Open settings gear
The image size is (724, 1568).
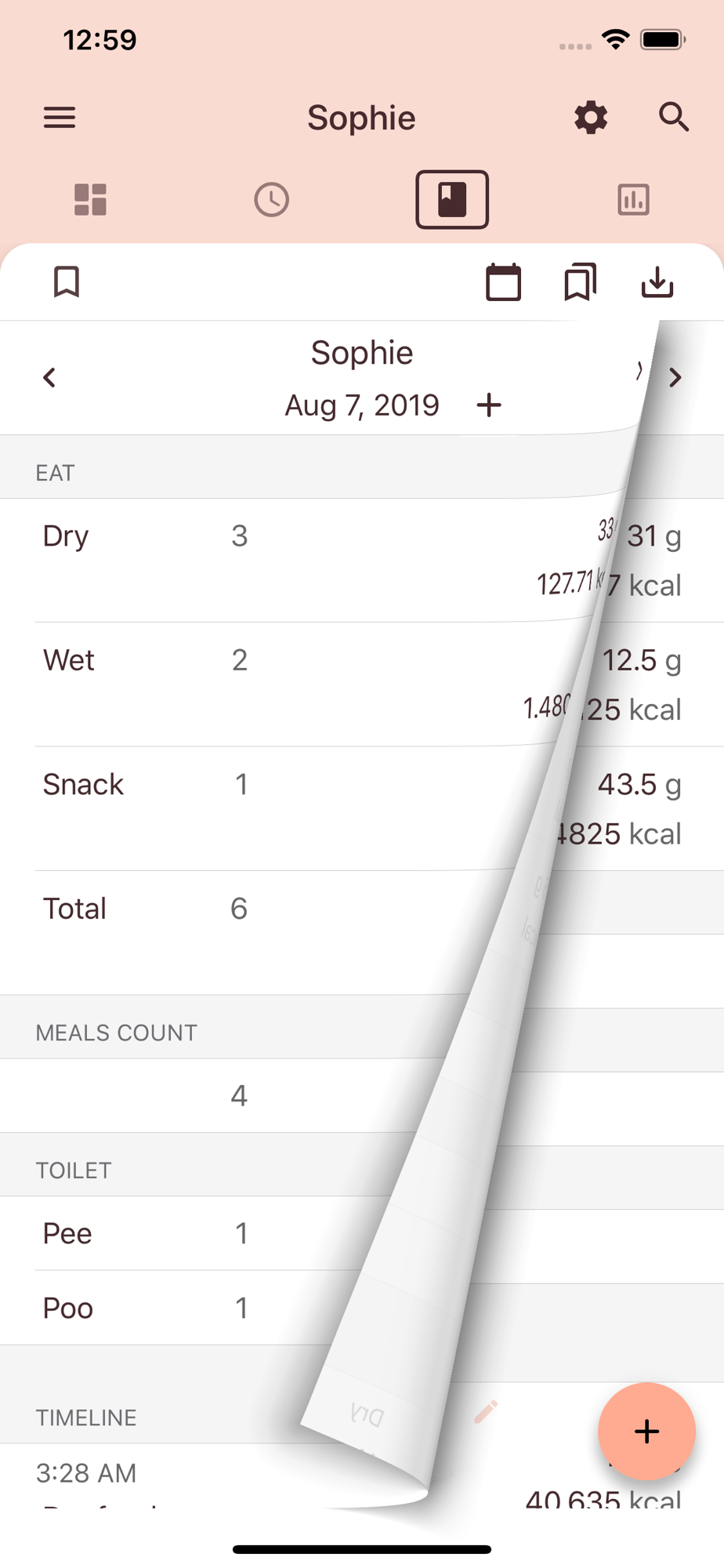(x=591, y=118)
